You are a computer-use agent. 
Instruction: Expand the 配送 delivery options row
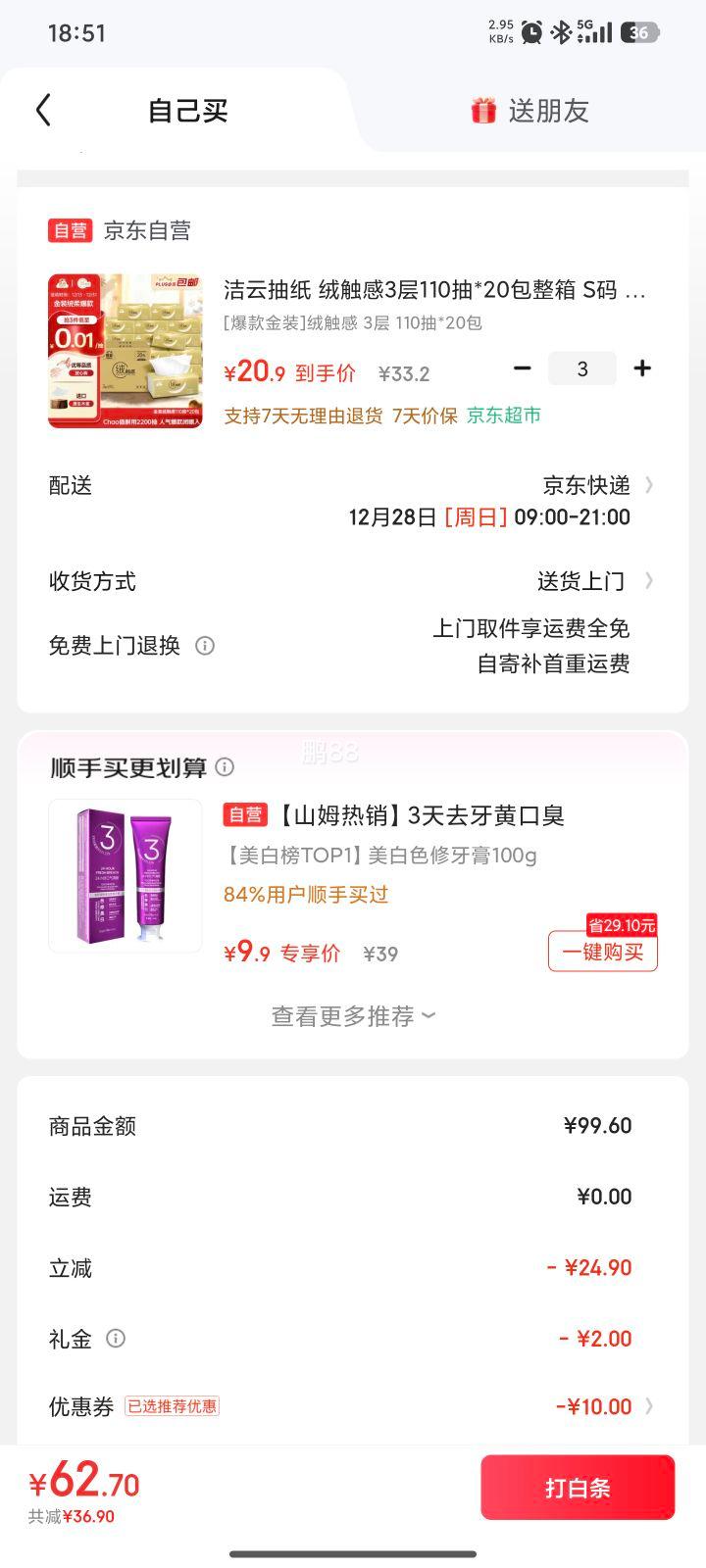tap(648, 484)
